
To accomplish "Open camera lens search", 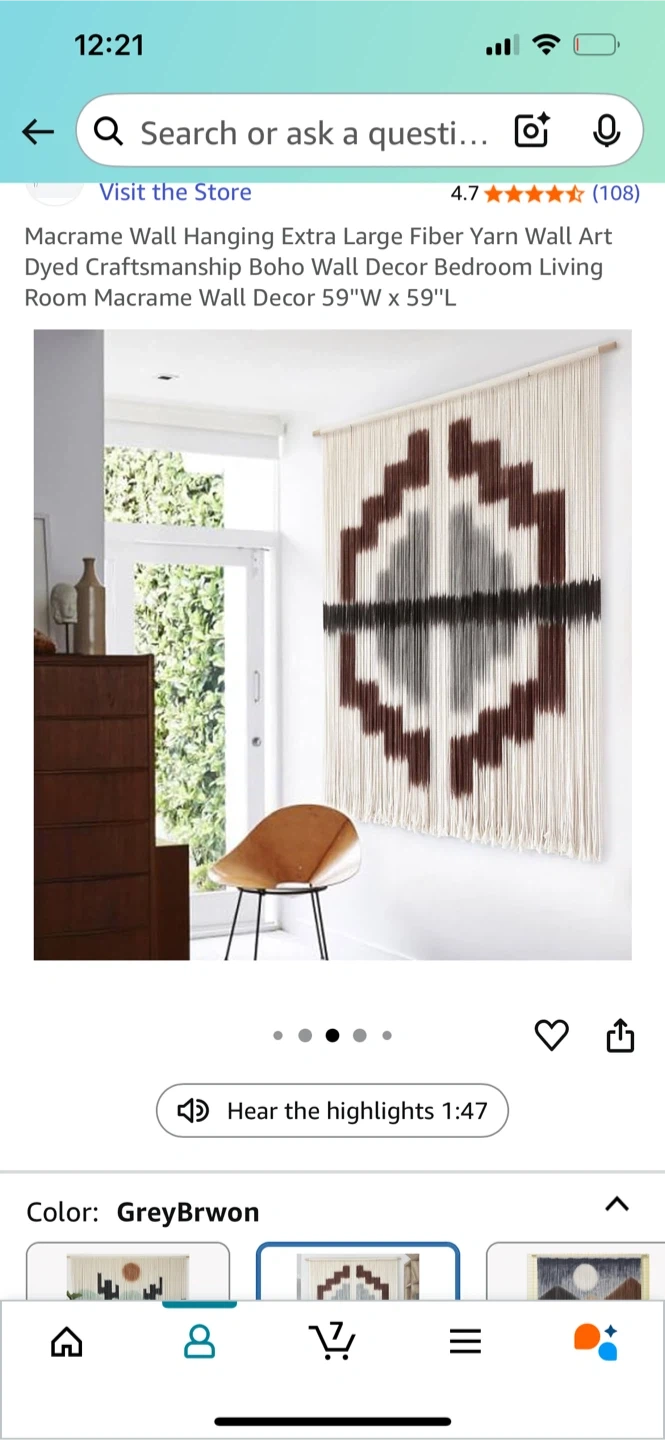I will [532, 131].
